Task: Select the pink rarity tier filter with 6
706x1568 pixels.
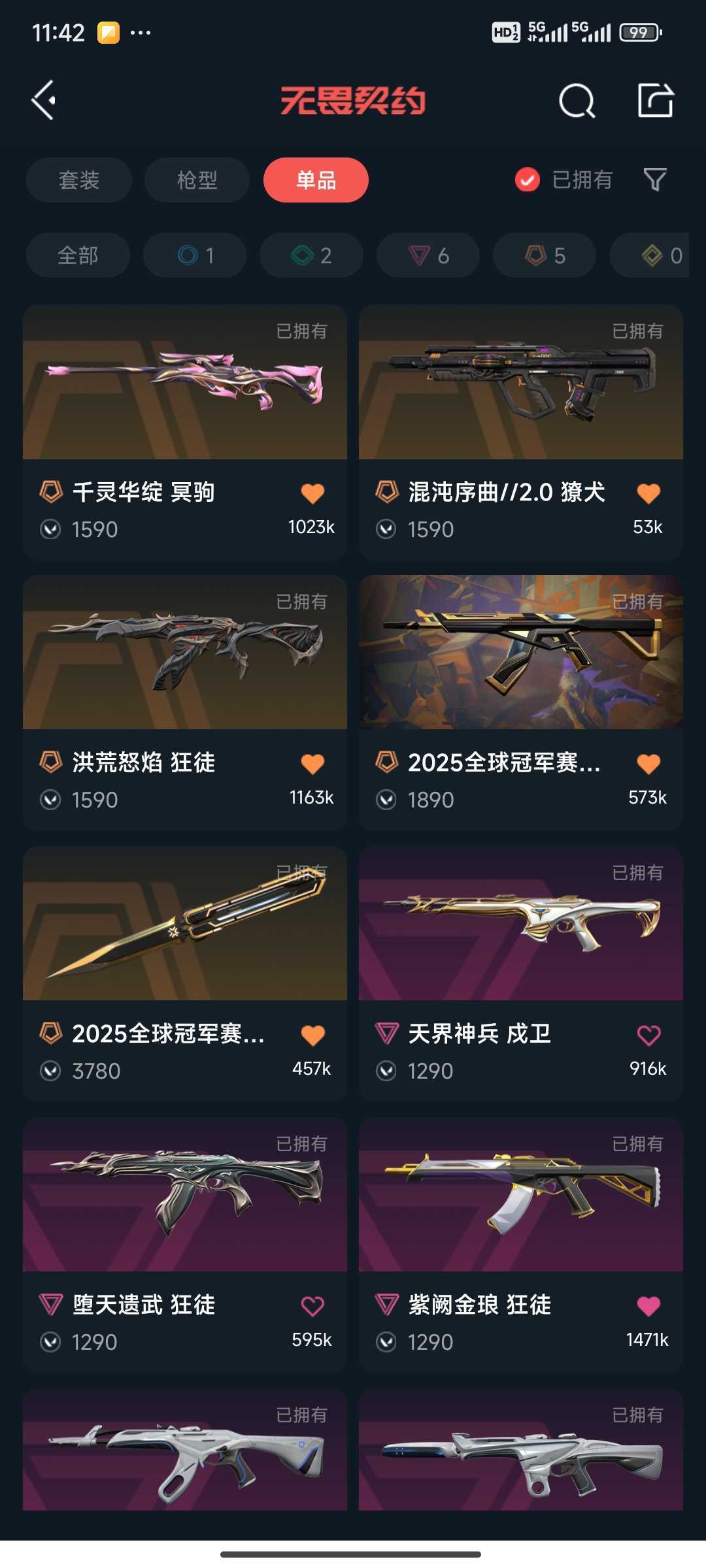Action: click(x=427, y=255)
